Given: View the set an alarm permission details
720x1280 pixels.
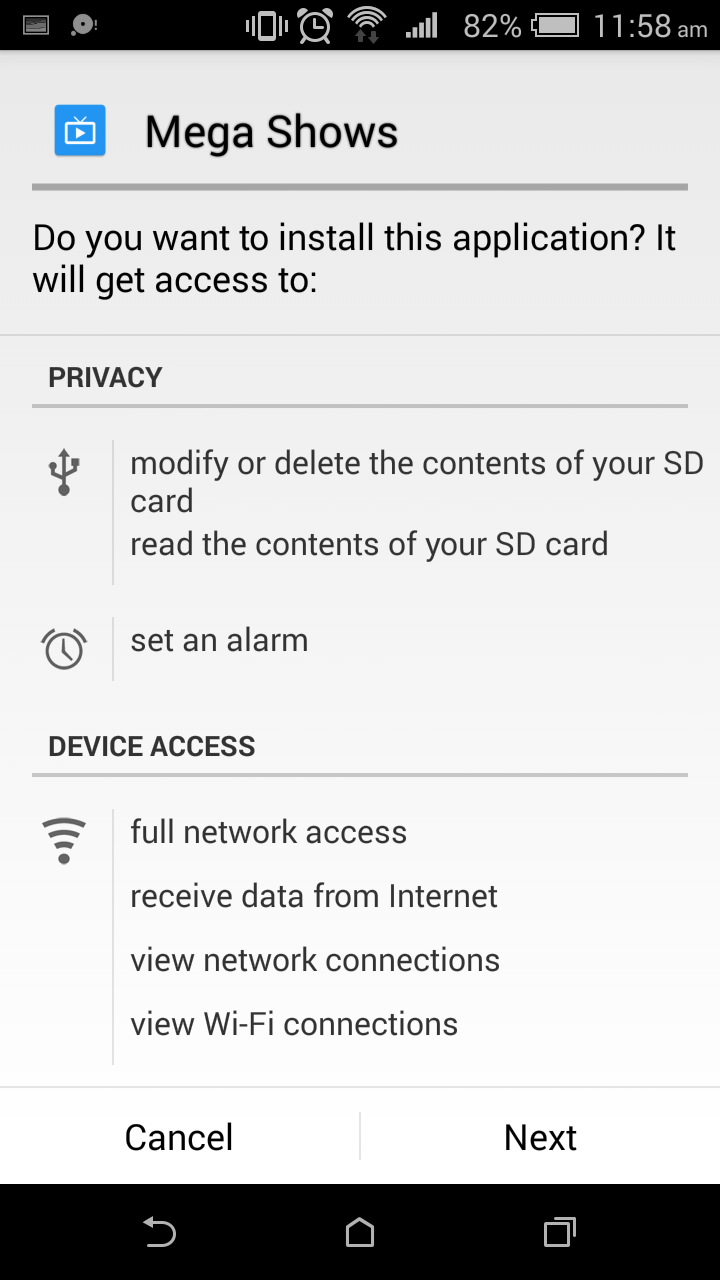Looking at the screenshot, I should click(x=219, y=640).
